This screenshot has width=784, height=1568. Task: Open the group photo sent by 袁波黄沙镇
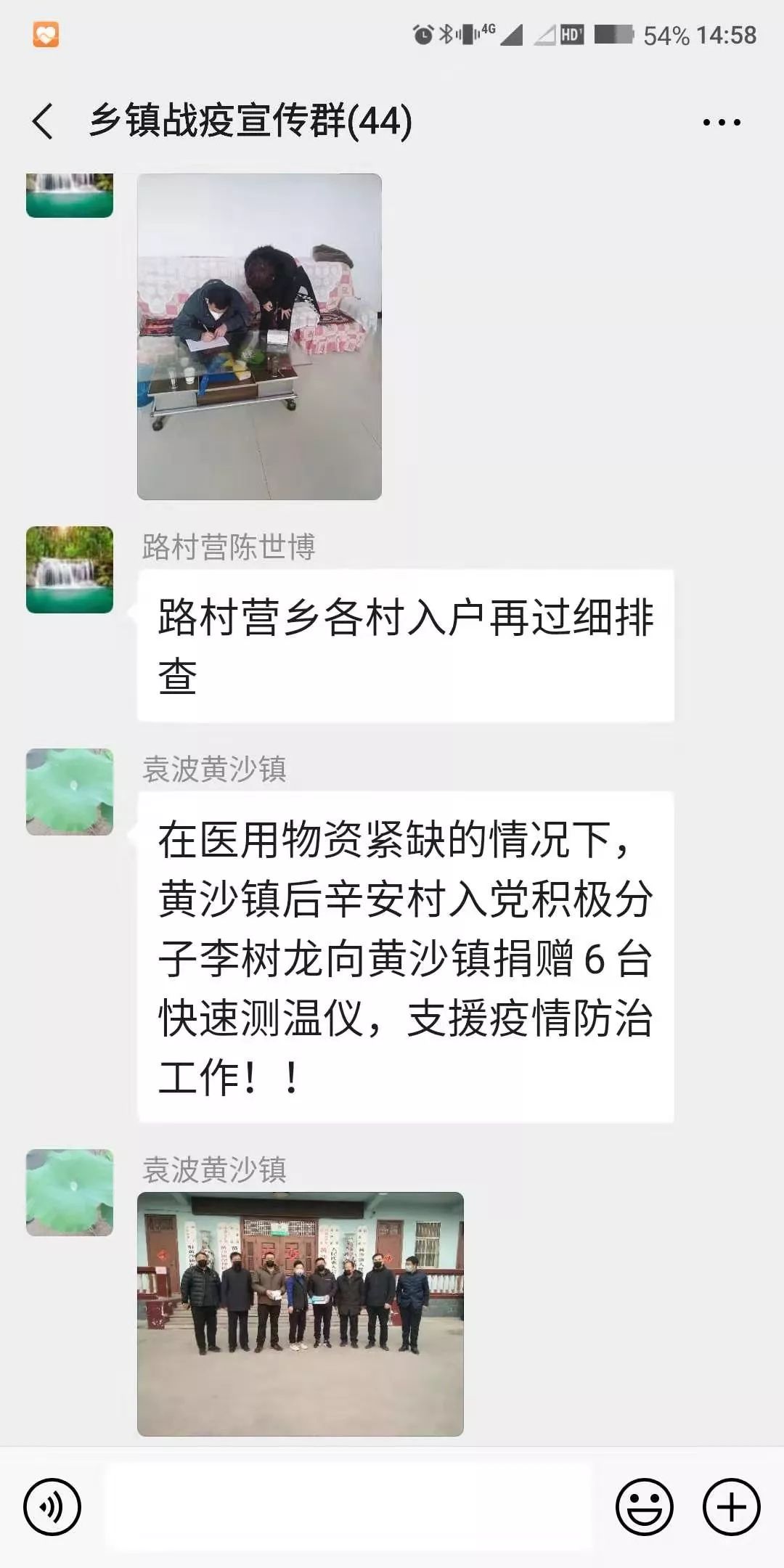pyautogui.click(x=301, y=1314)
